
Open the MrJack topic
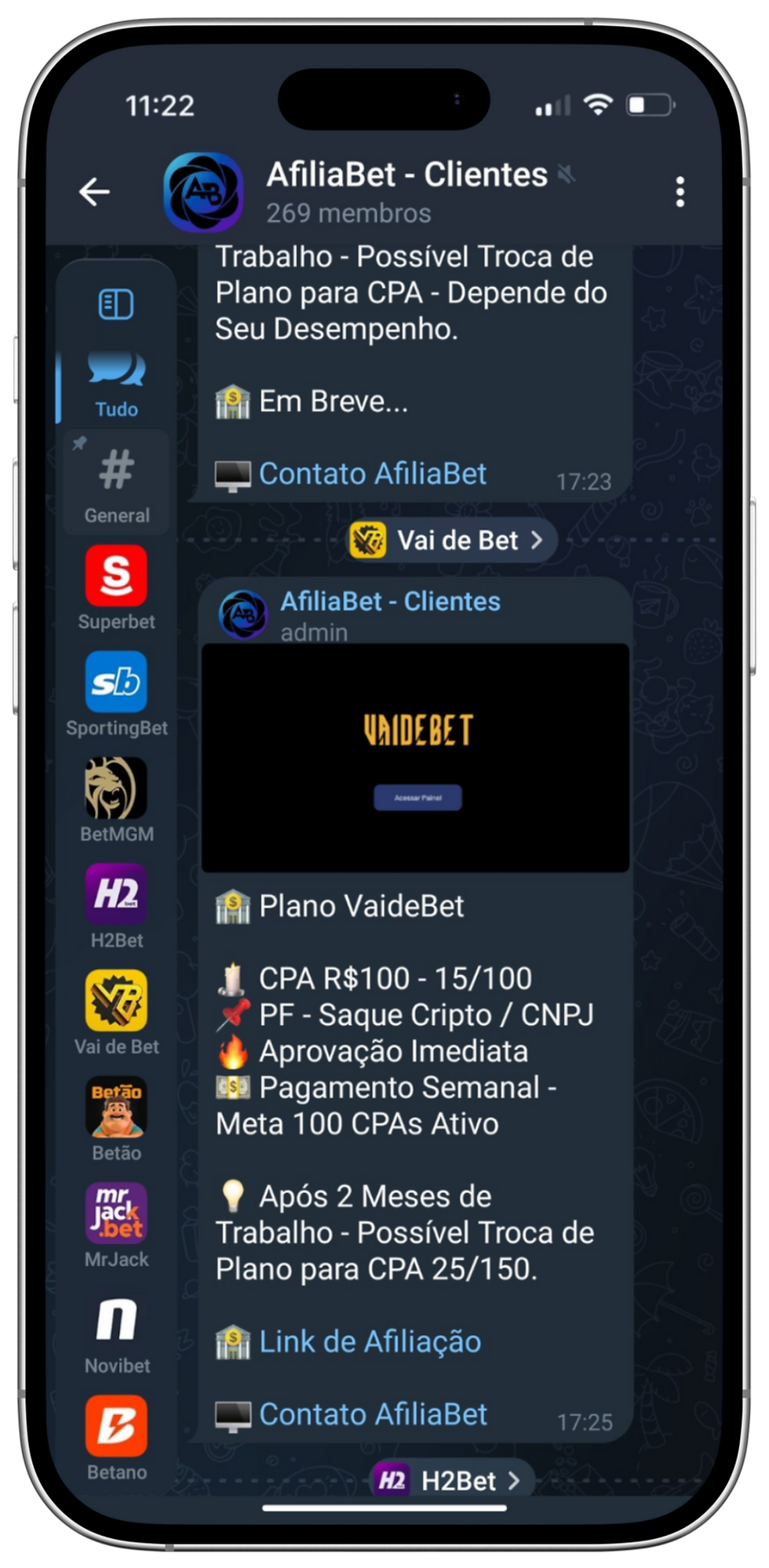[x=116, y=1226]
